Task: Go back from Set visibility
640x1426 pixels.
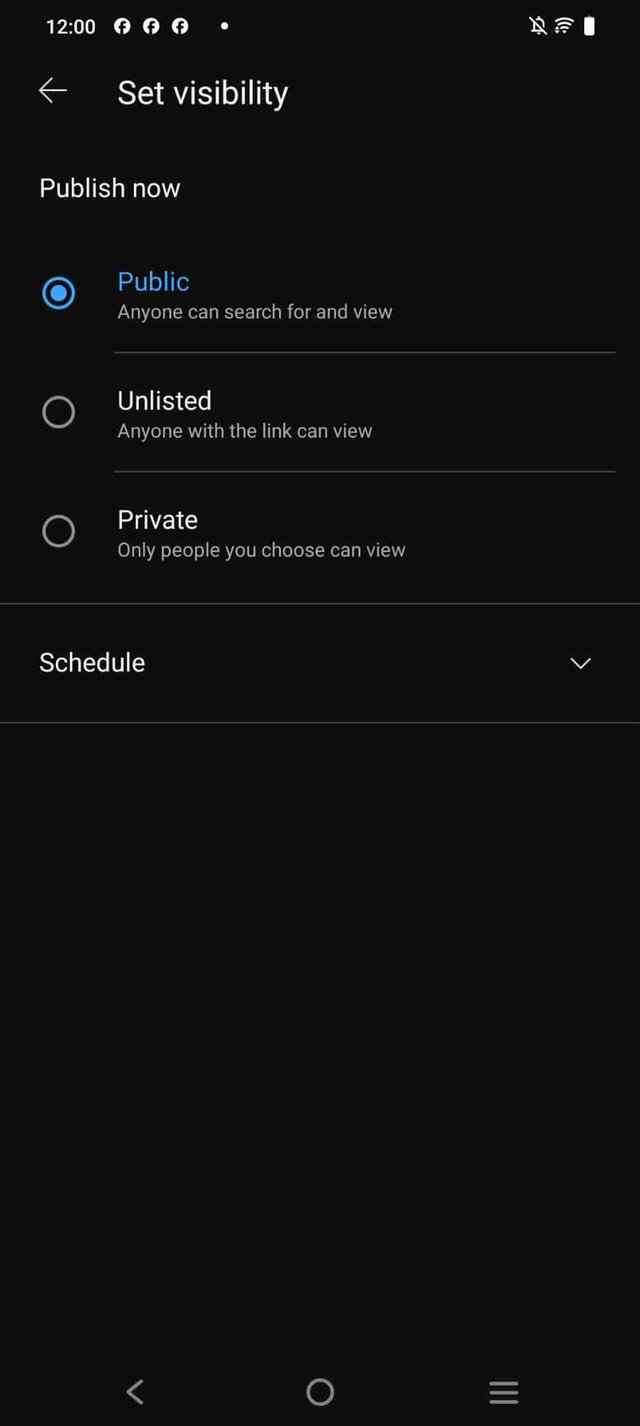Action: (x=53, y=92)
